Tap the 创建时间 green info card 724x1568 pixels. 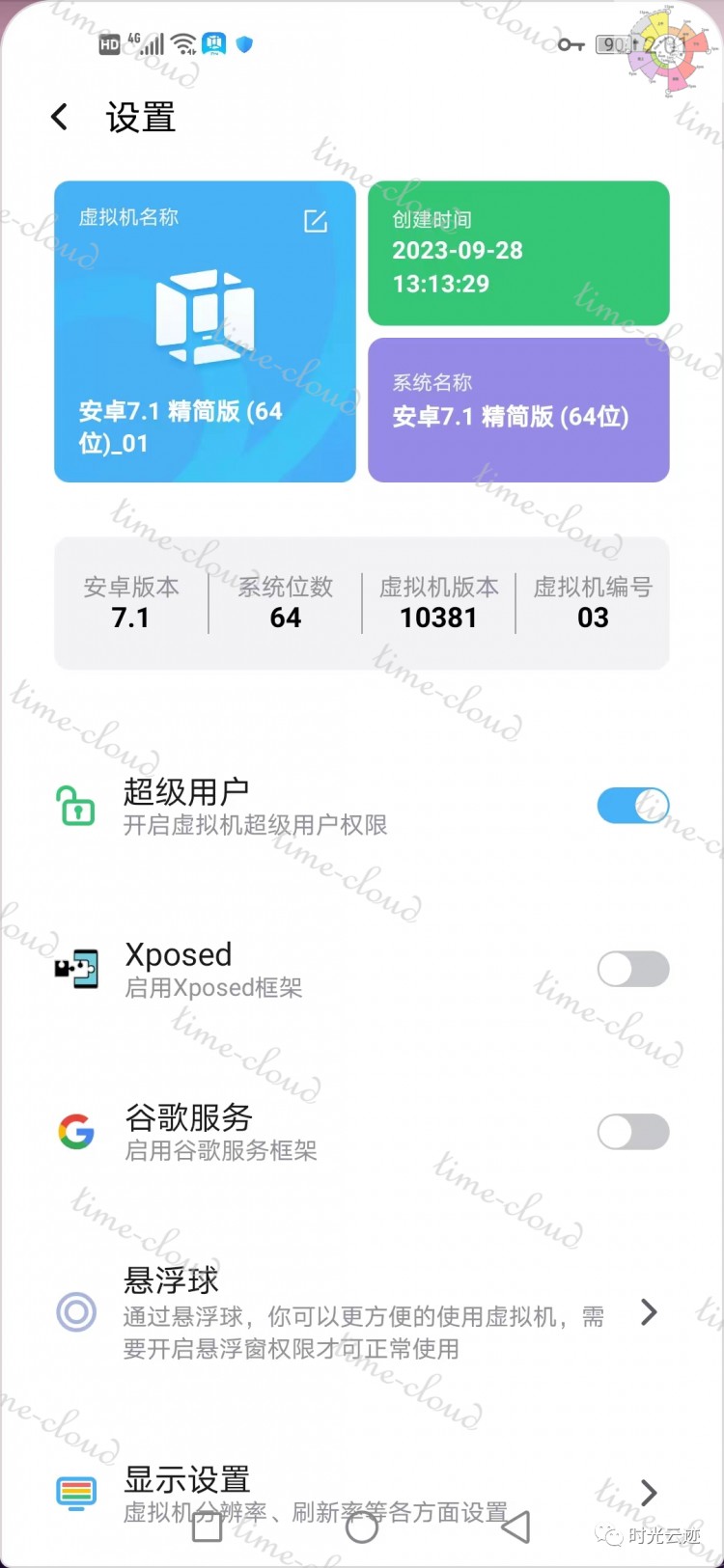(518, 253)
